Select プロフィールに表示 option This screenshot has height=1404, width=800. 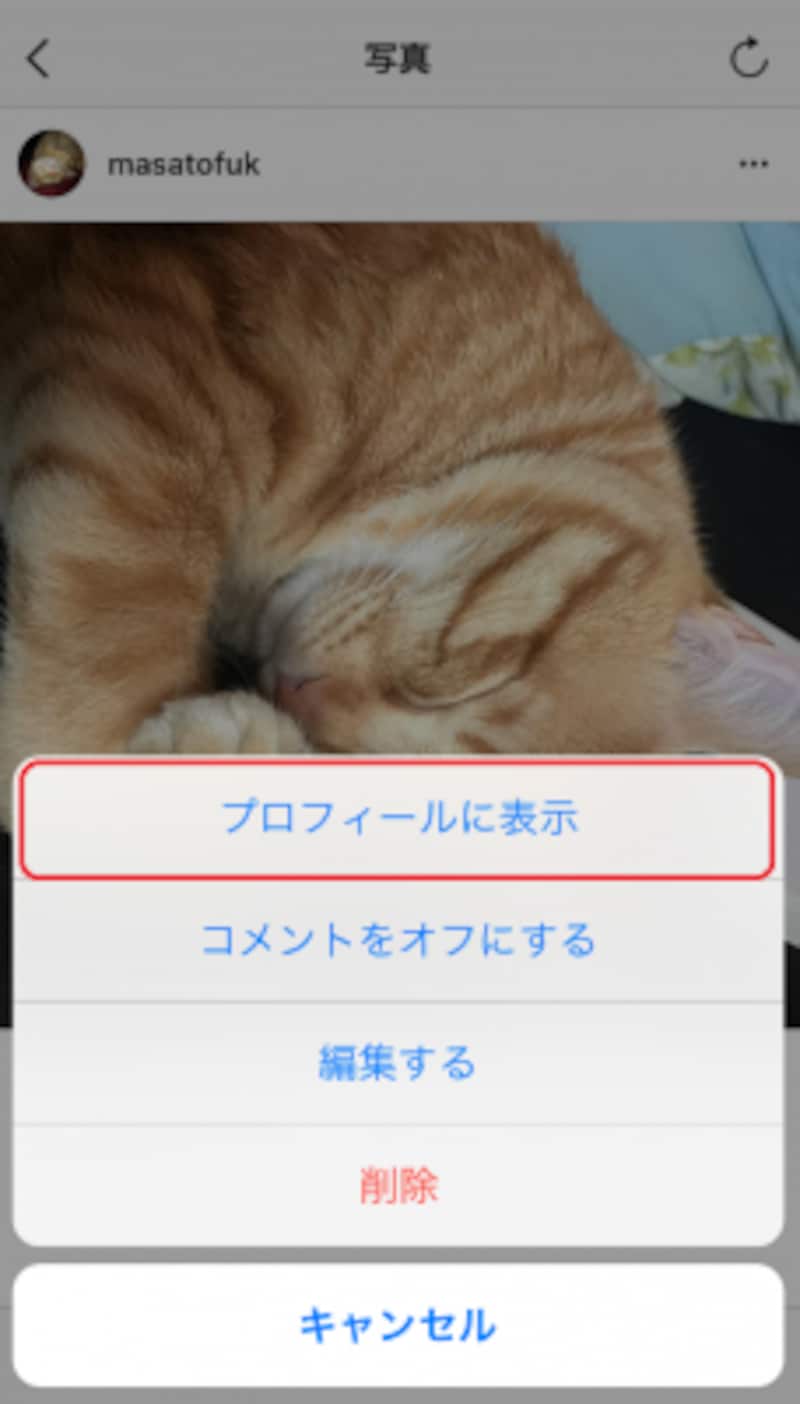398,819
